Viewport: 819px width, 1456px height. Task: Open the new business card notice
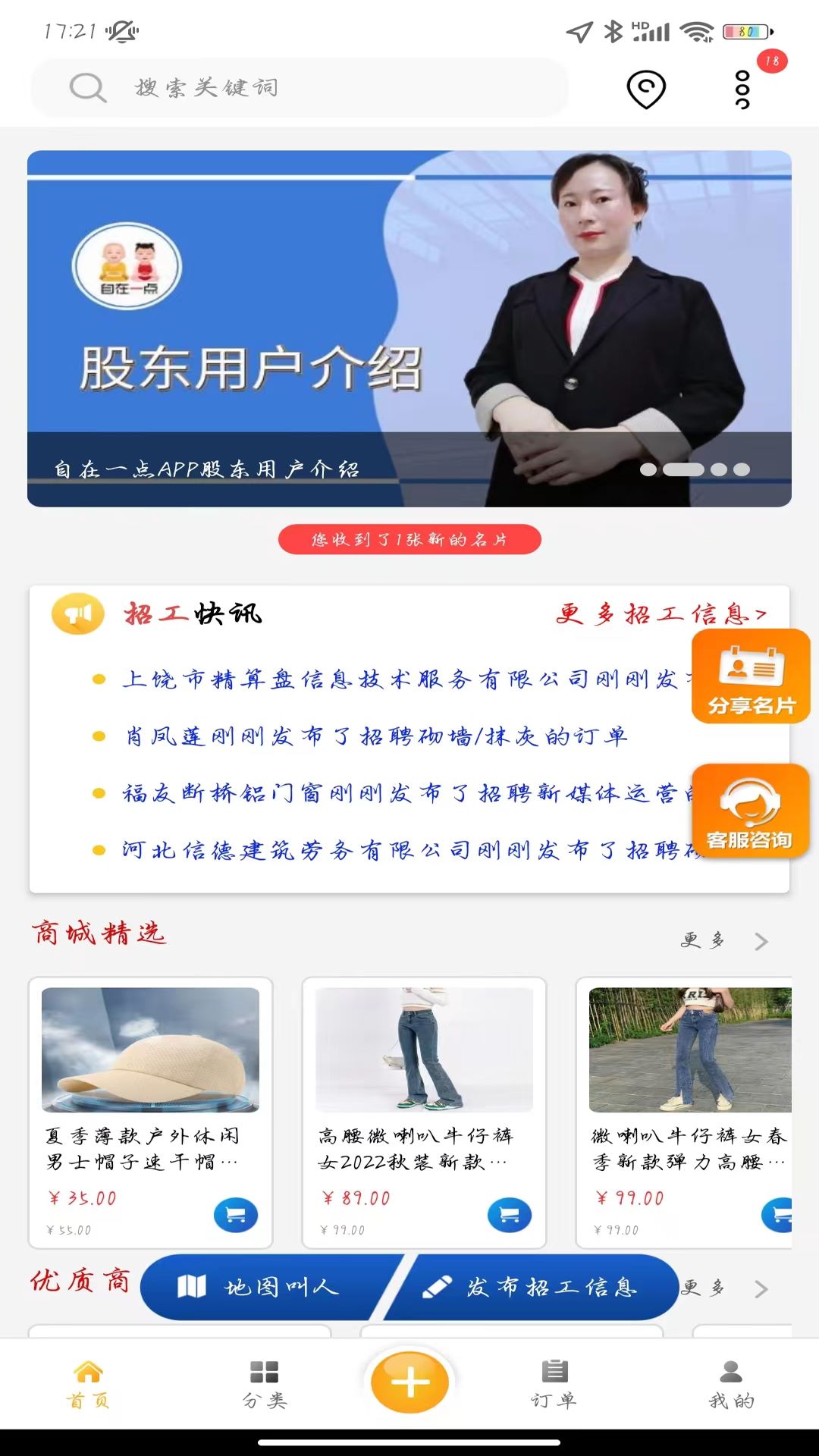409,539
